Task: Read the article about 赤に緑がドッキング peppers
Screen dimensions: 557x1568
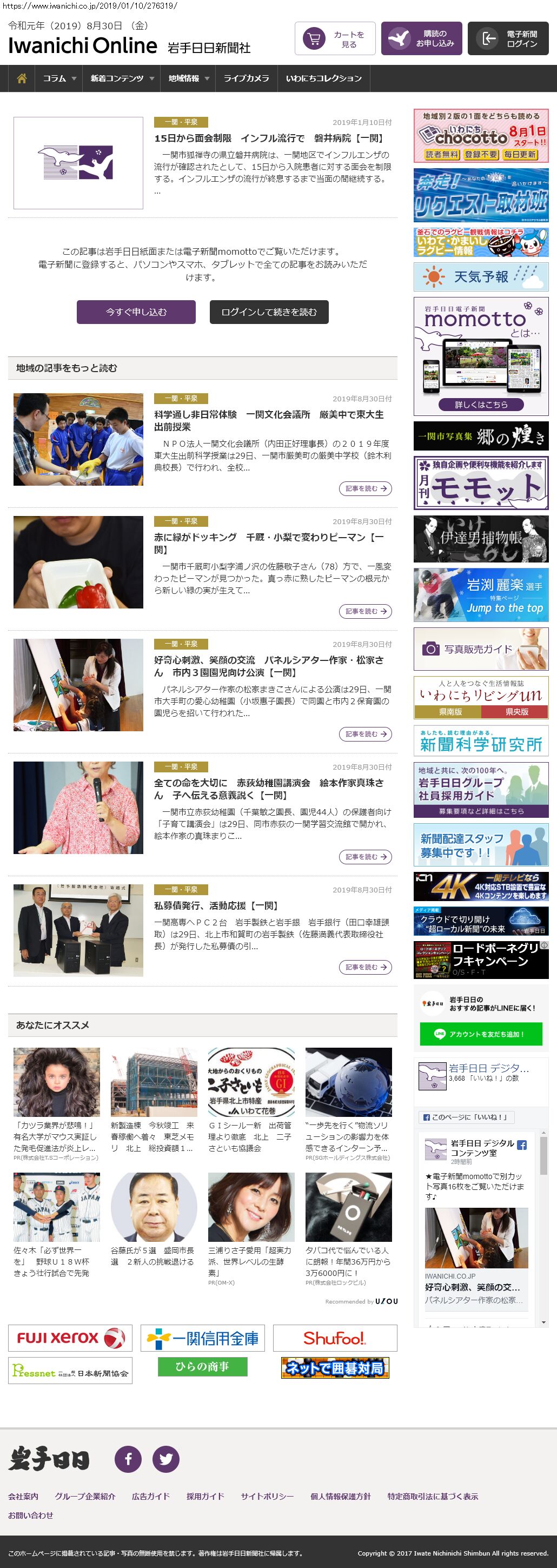Action: pyautogui.click(x=364, y=611)
